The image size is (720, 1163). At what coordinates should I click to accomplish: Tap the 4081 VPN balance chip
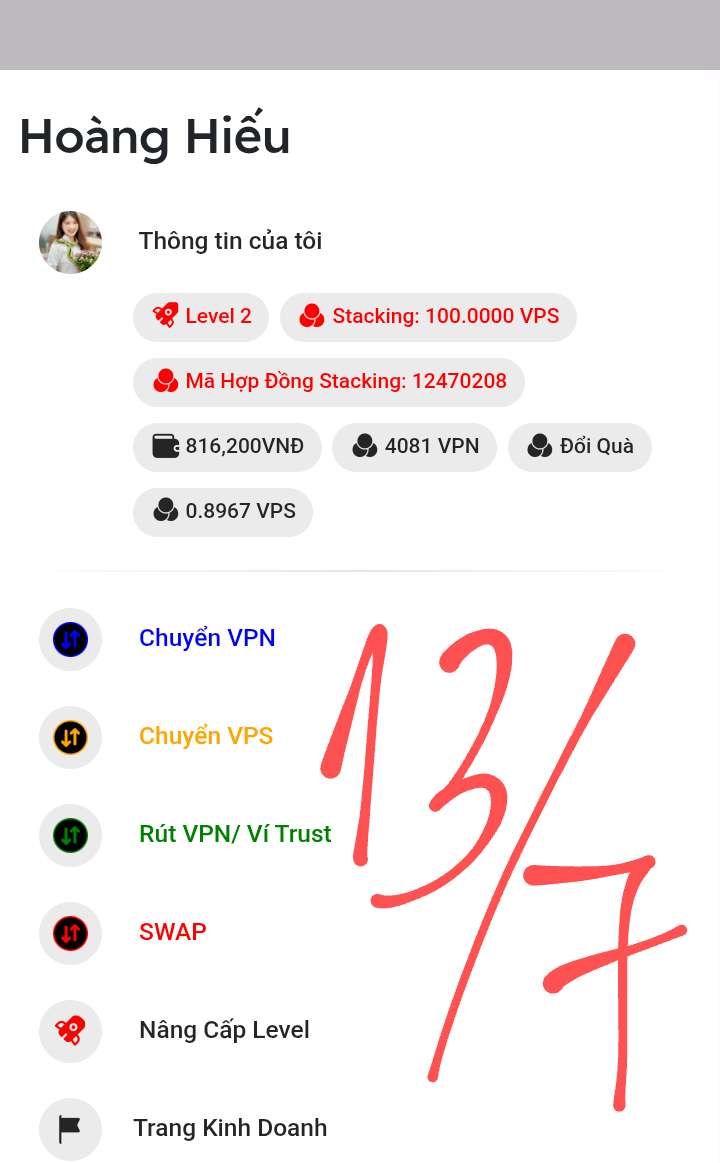click(x=414, y=446)
